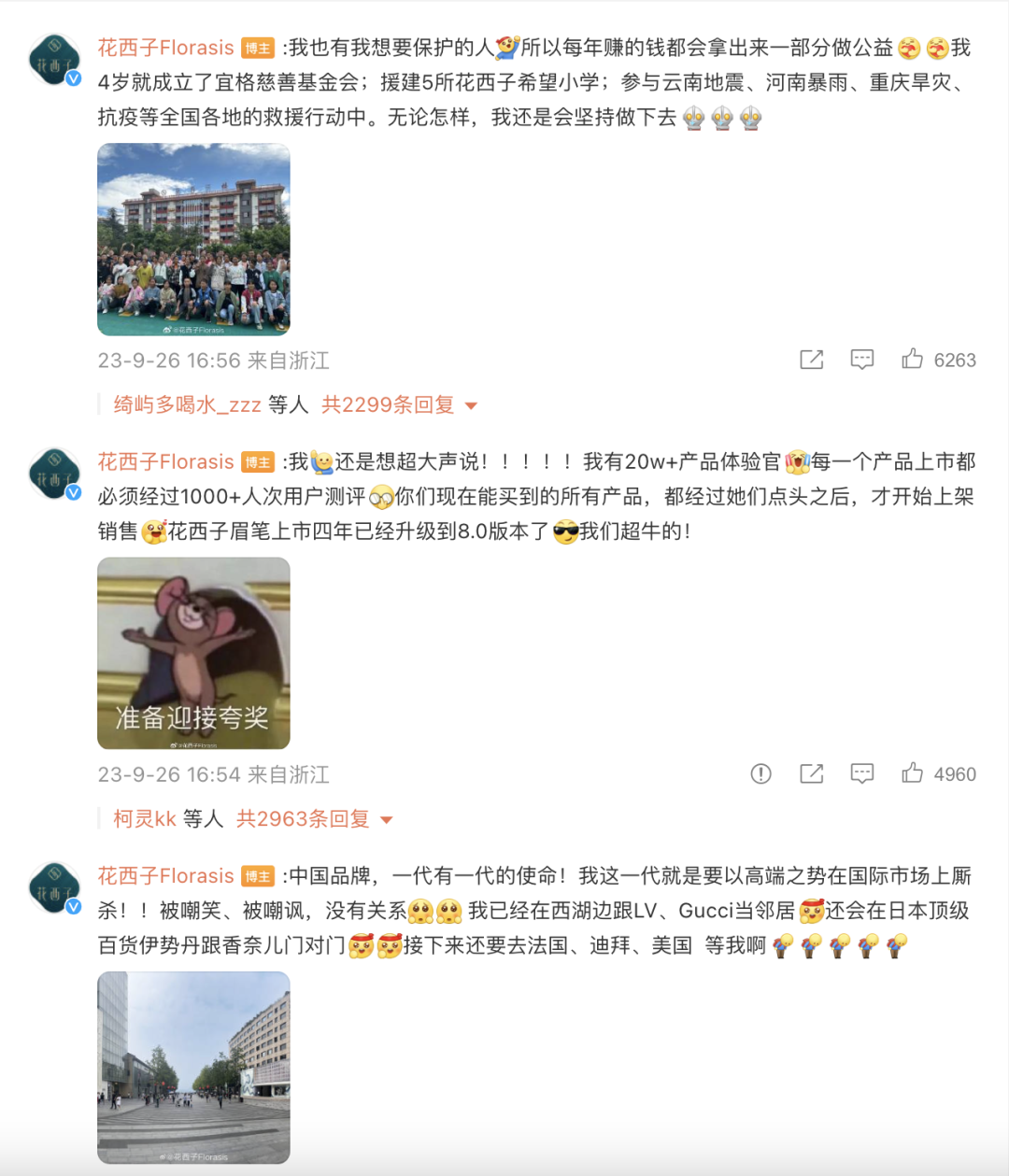Viewport: 1009px width, 1176px height.
Task: Like the comment with 6263 likes
Action: point(912,360)
